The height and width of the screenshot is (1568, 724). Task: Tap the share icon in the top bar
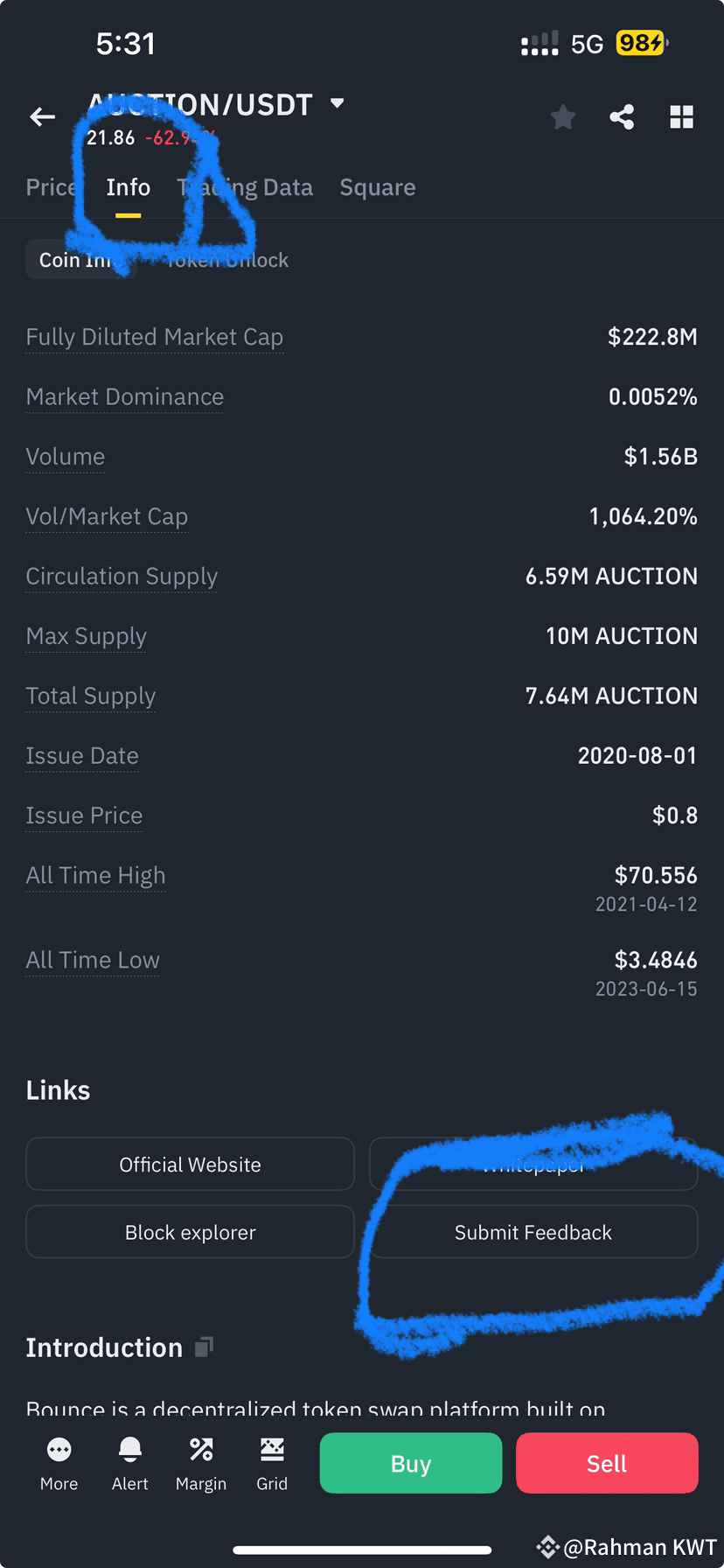pos(622,116)
